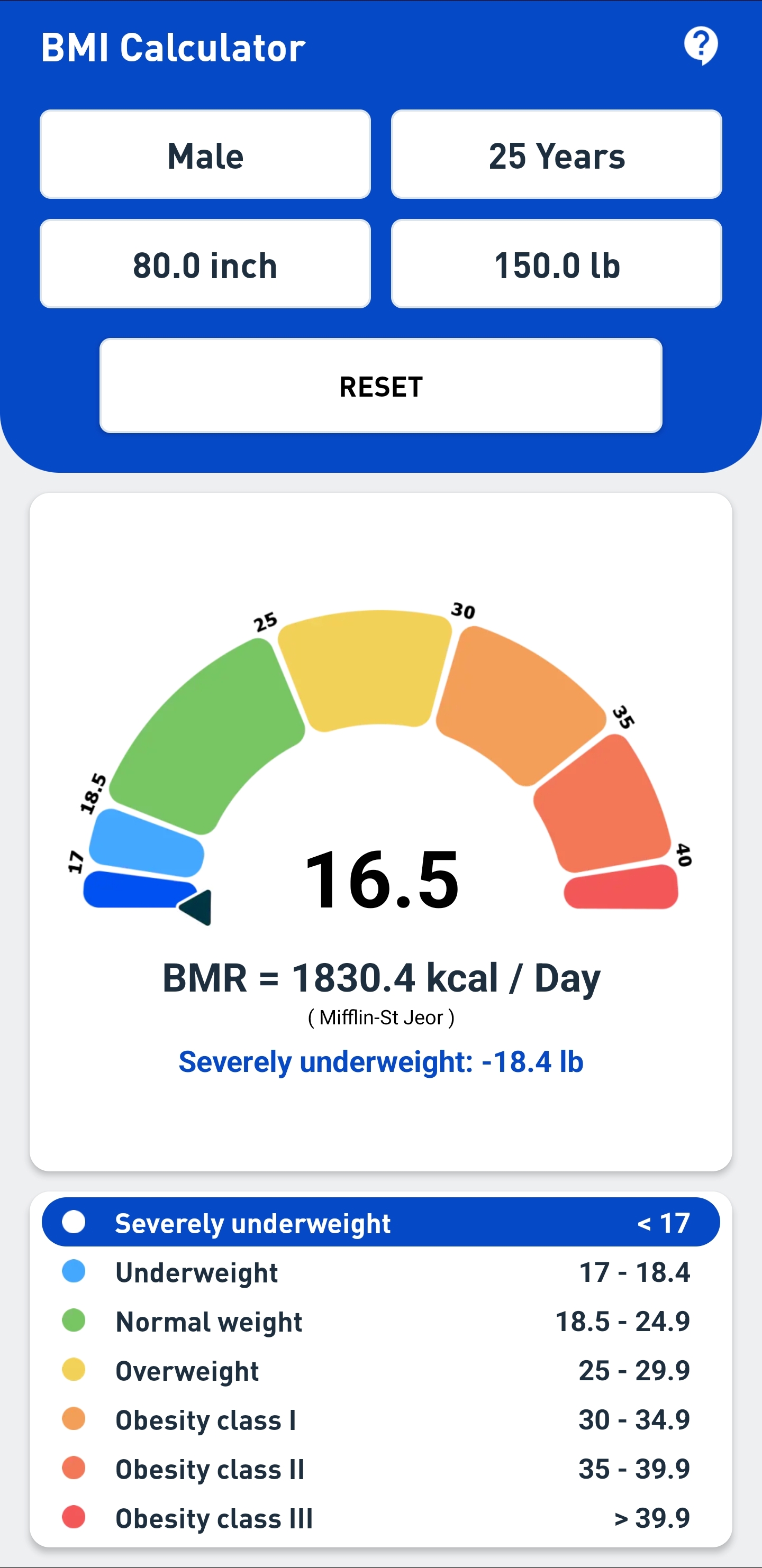Open the 150.0 lb weight selector
762x1568 pixels.
click(556, 263)
